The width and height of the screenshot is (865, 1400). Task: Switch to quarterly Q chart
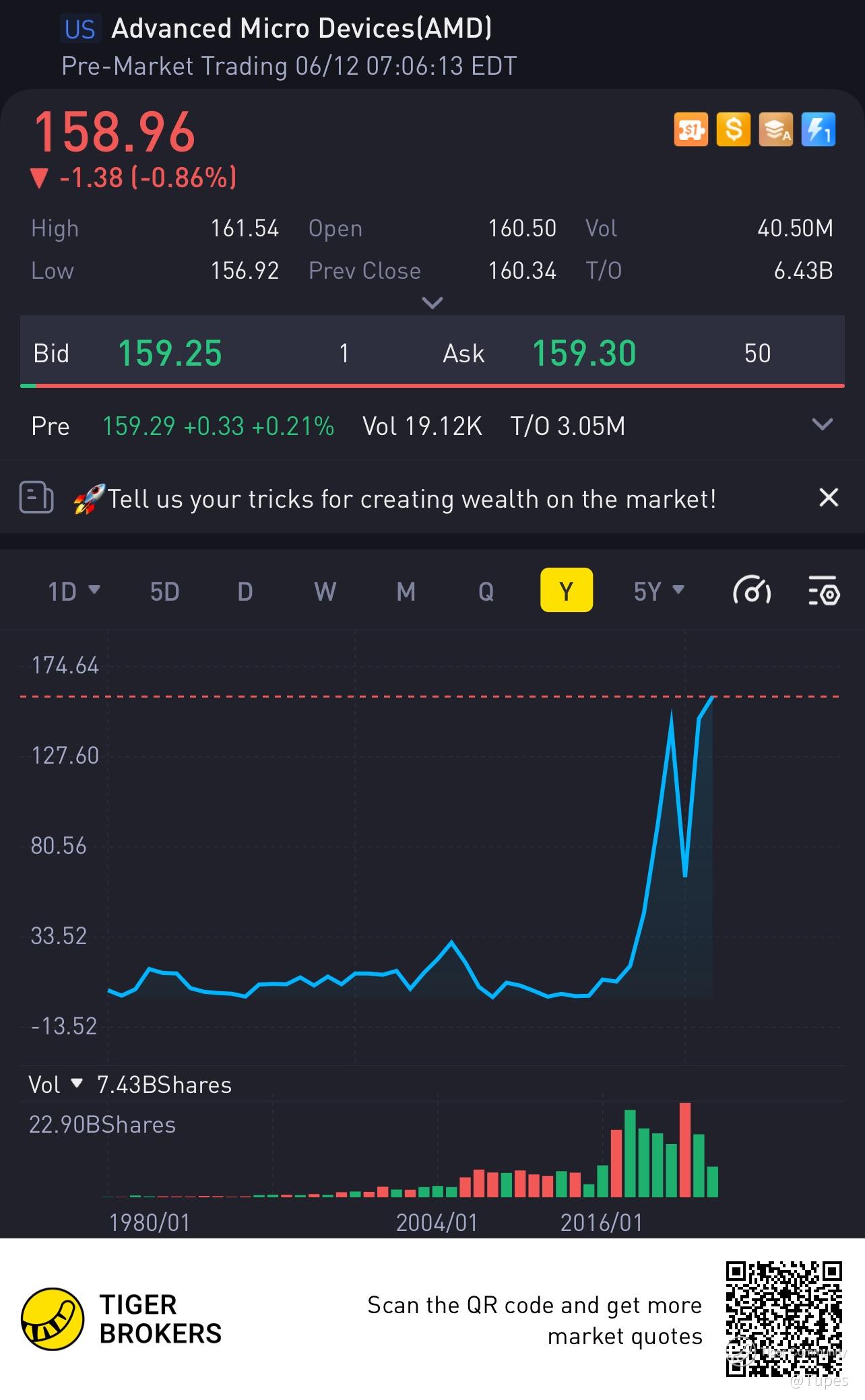486,591
